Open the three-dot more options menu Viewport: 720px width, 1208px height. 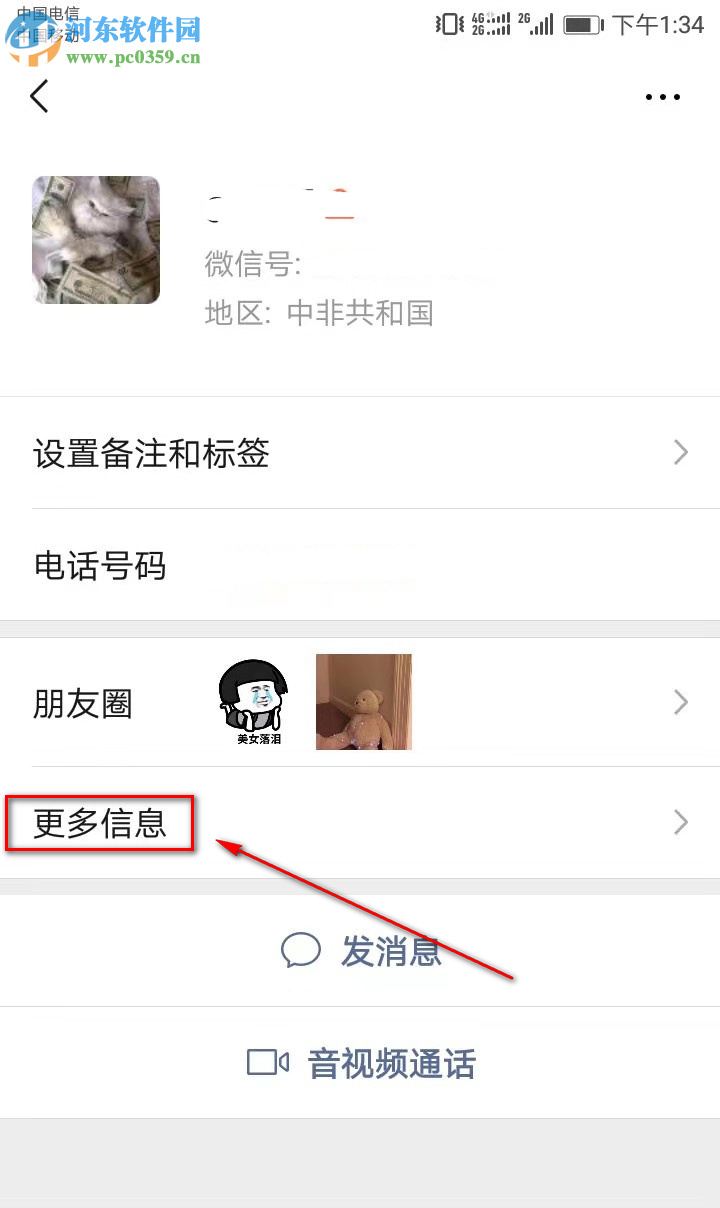point(662,96)
